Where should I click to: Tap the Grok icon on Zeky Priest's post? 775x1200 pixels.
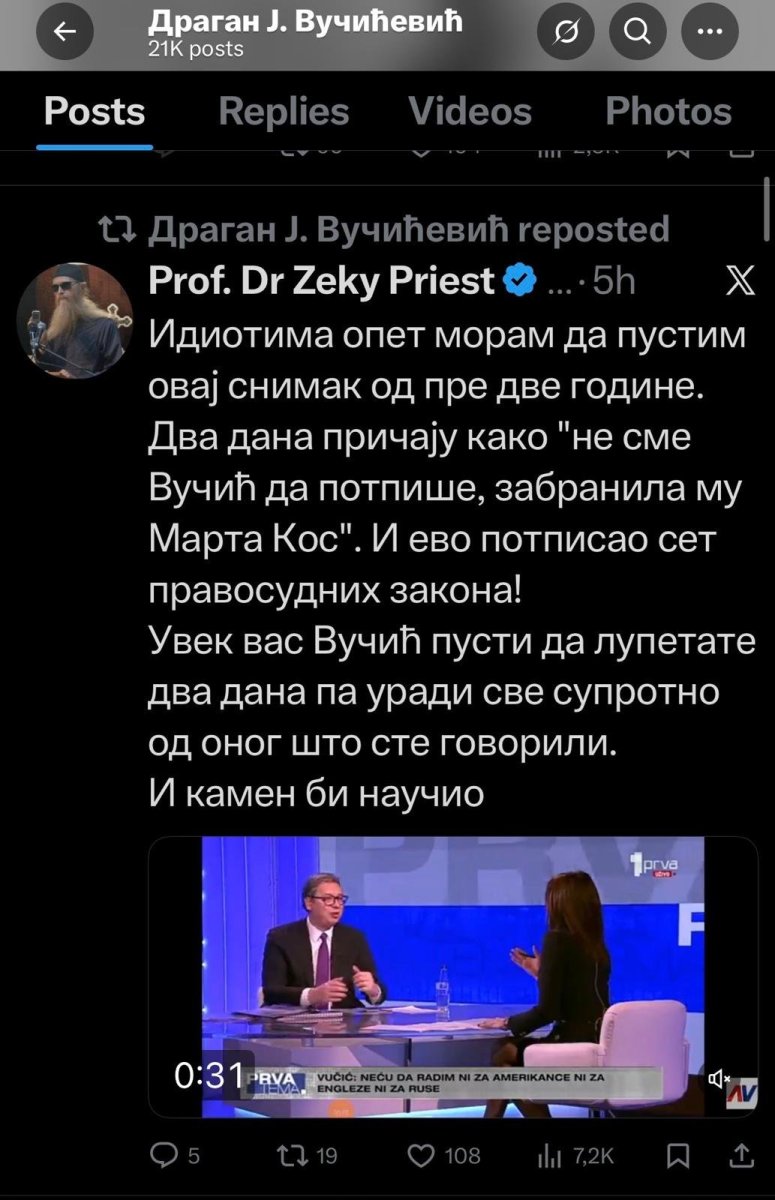[740, 282]
